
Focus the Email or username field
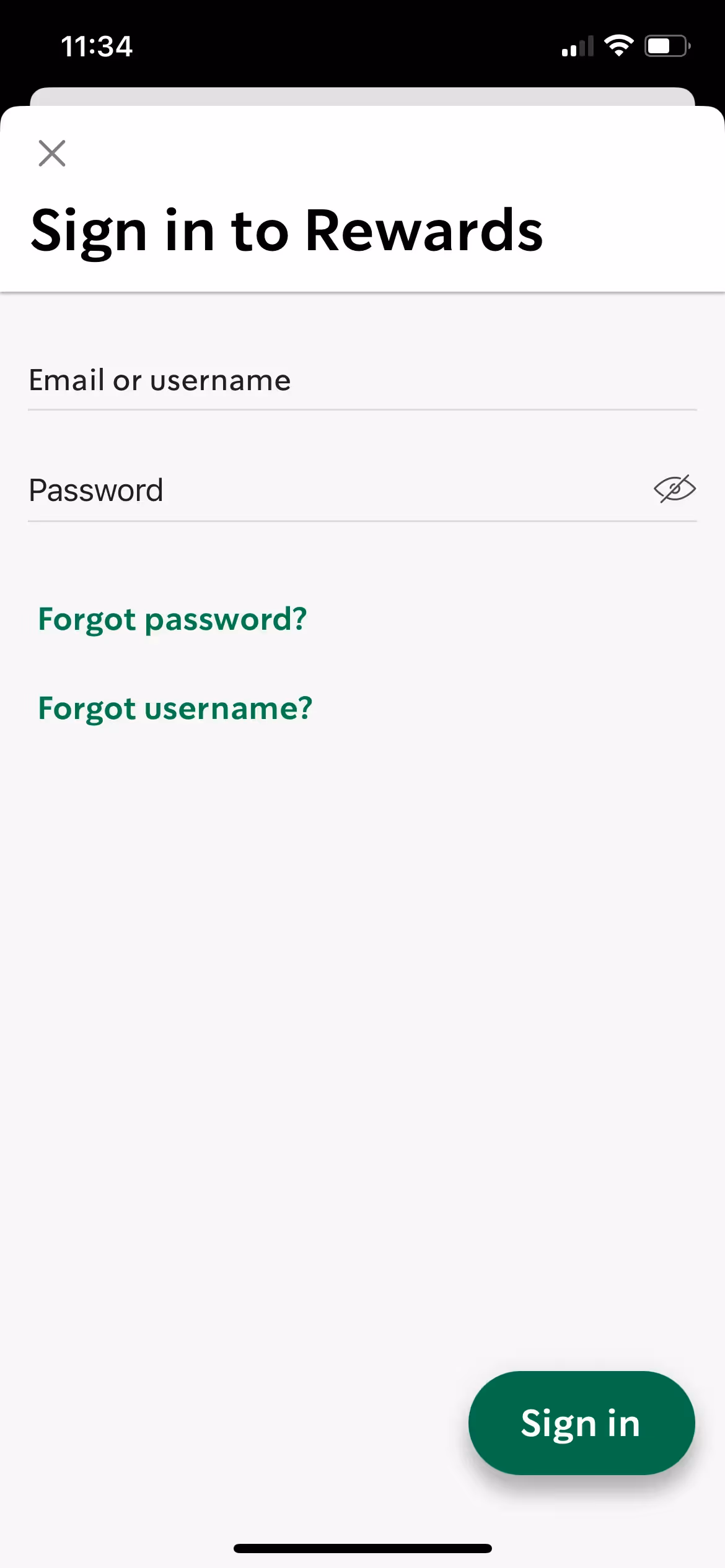[x=362, y=380]
